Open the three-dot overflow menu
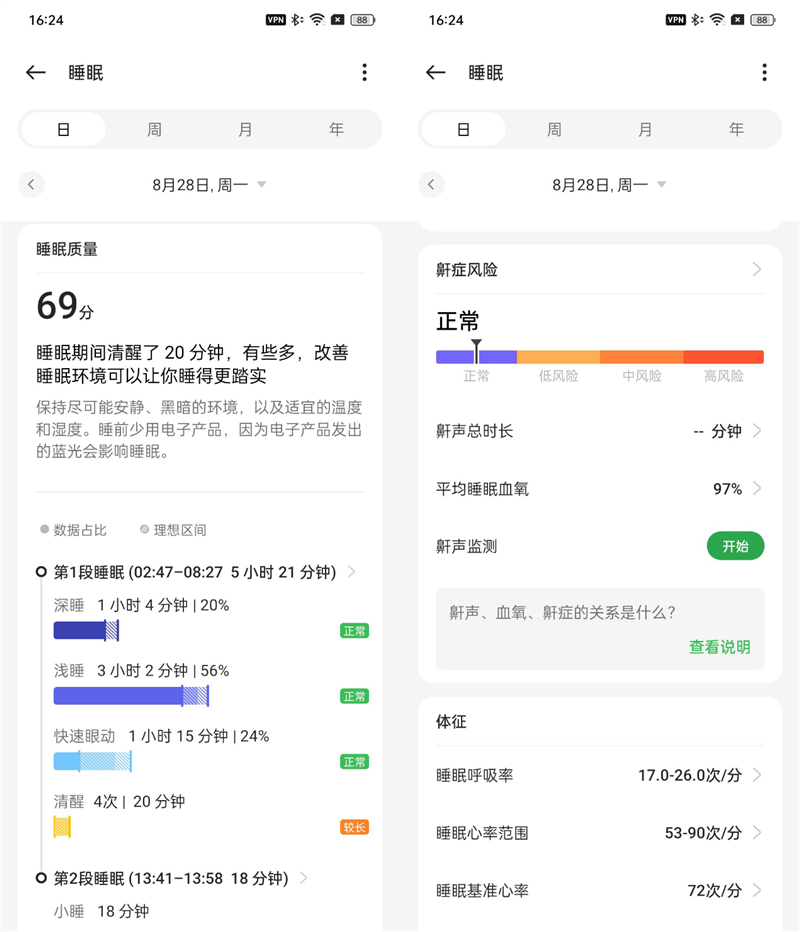Viewport: 800px width, 932px height. point(364,72)
